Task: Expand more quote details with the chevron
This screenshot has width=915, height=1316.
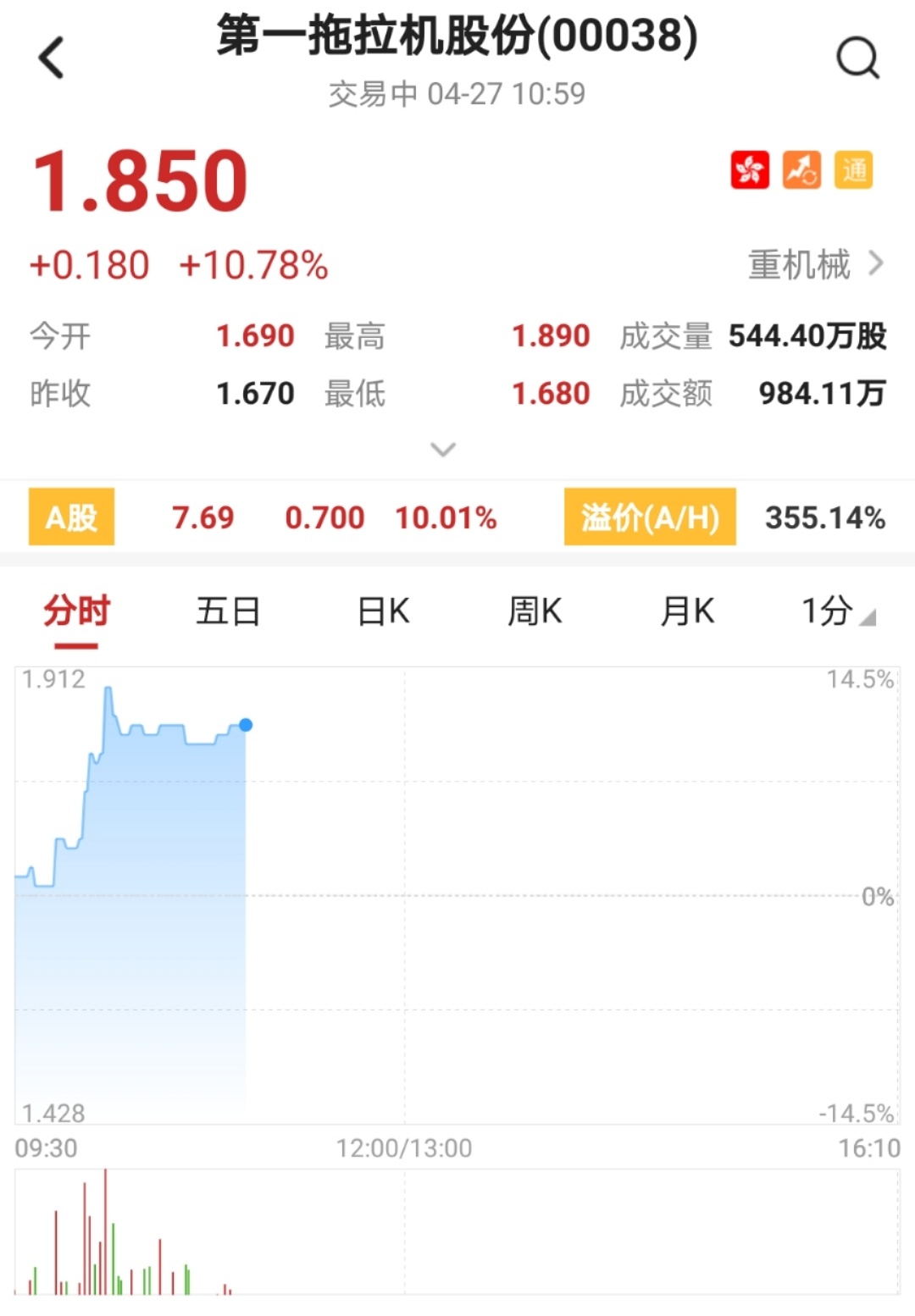Action: (443, 449)
